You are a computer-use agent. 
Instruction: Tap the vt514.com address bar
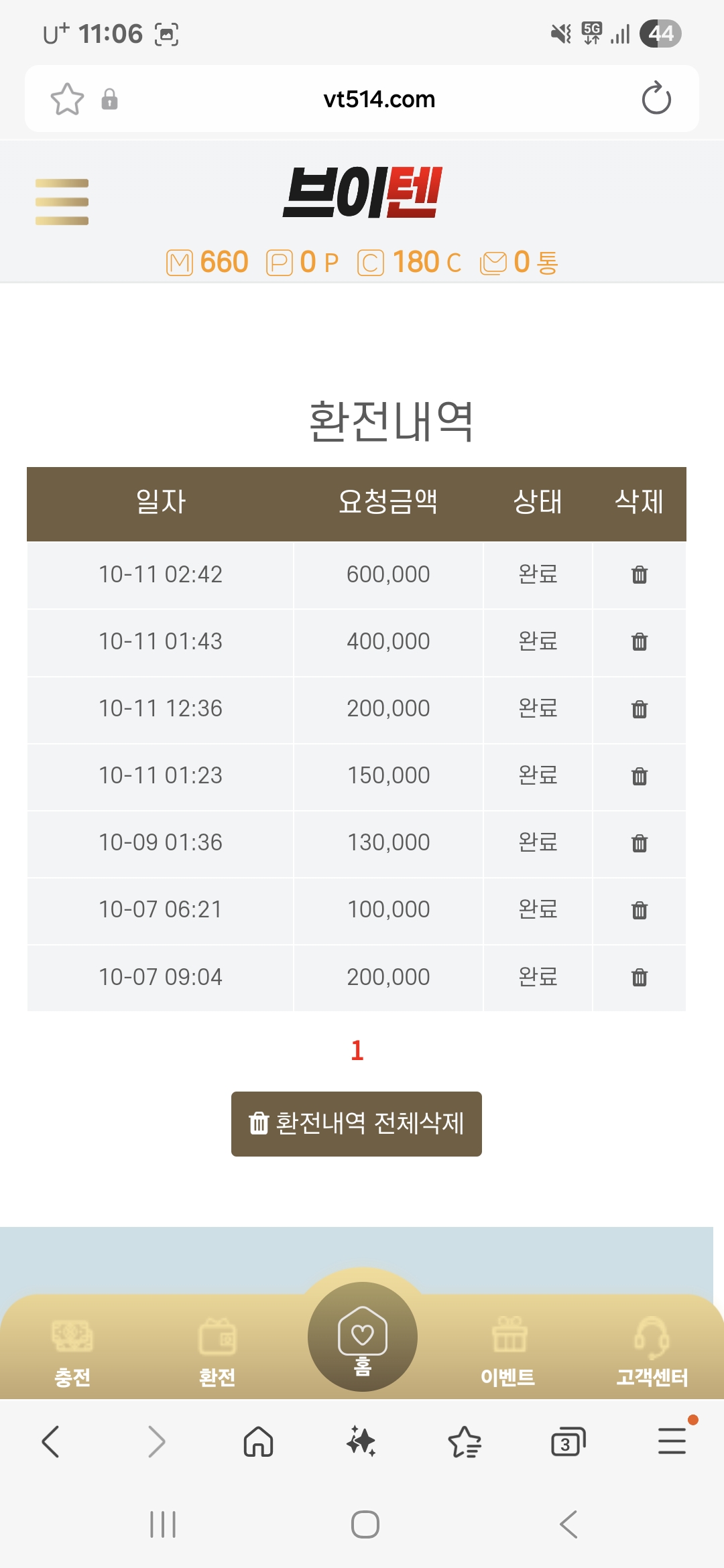pyautogui.click(x=379, y=99)
